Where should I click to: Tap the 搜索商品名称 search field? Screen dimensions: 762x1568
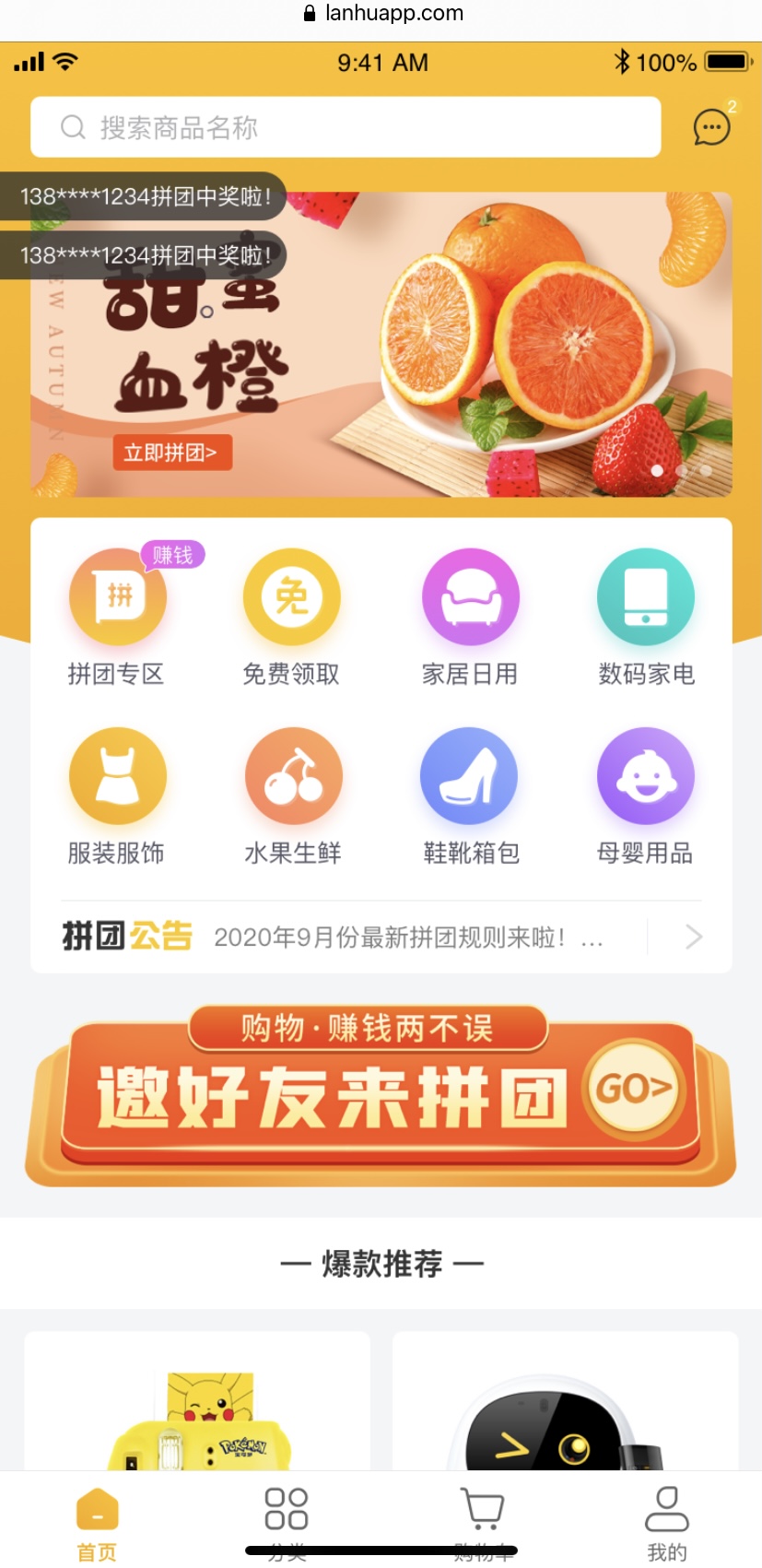346,127
